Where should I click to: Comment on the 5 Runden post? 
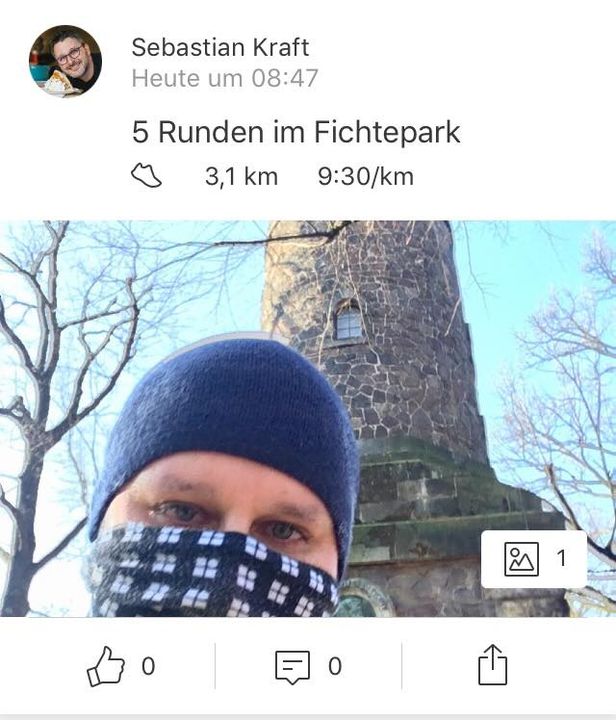coord(292,667)
